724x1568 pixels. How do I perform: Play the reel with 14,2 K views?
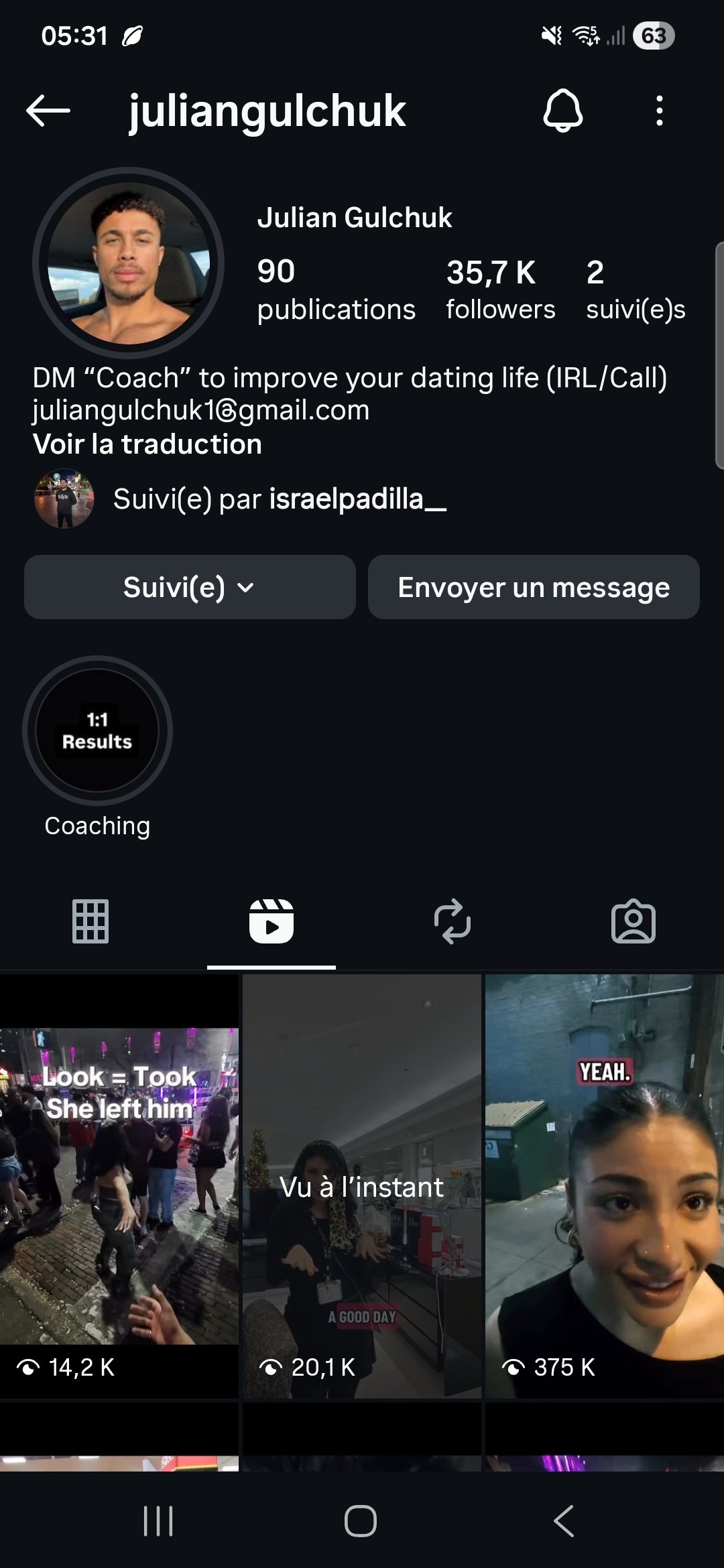point(119,1186)
